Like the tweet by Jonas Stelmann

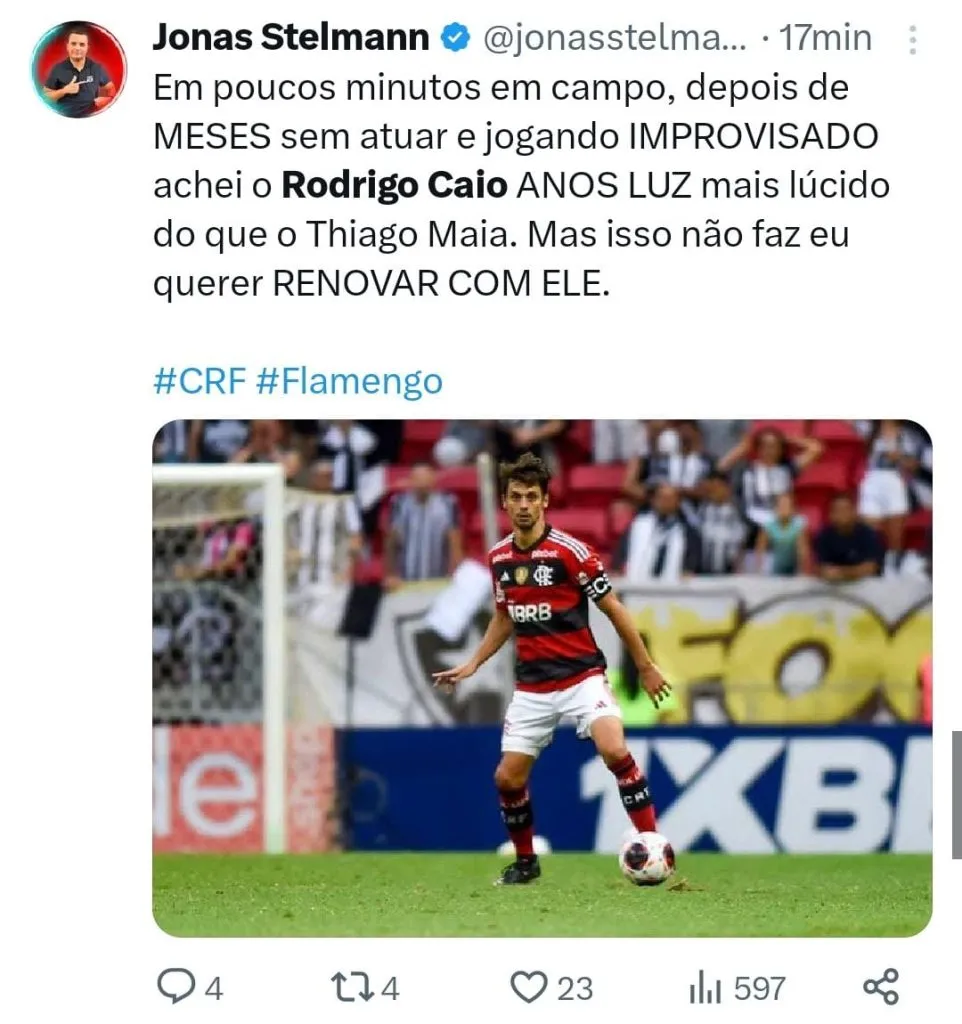[x=529, y=988]
